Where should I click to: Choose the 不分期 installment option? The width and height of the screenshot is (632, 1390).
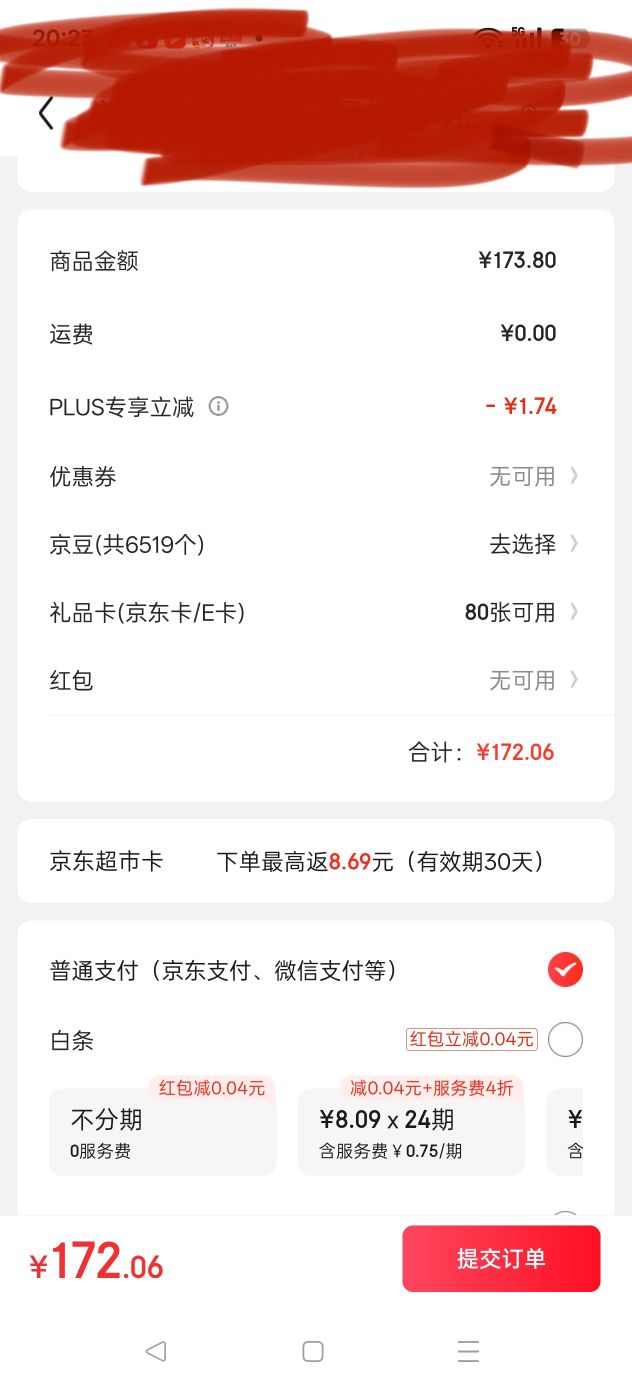[162, 1132]
